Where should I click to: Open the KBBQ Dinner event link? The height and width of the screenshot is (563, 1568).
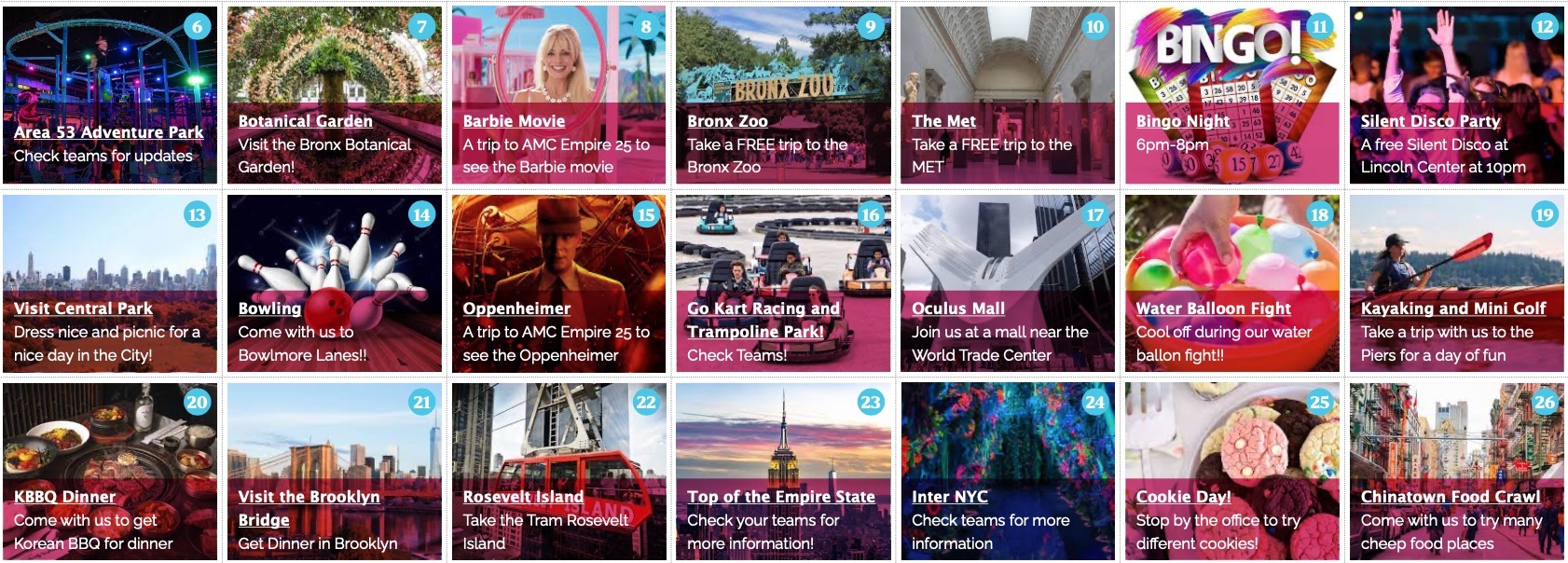[64, 497]
